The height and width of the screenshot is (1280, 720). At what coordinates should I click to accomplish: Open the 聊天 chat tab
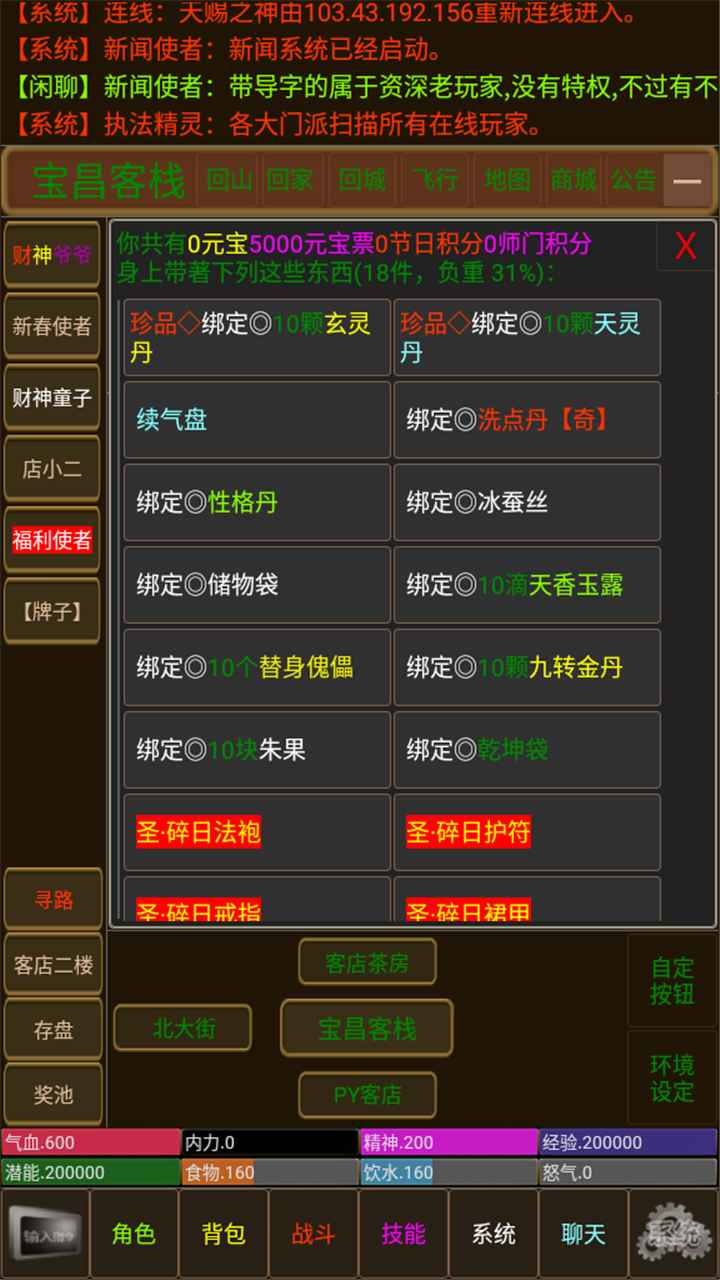tap(583, 1234)
